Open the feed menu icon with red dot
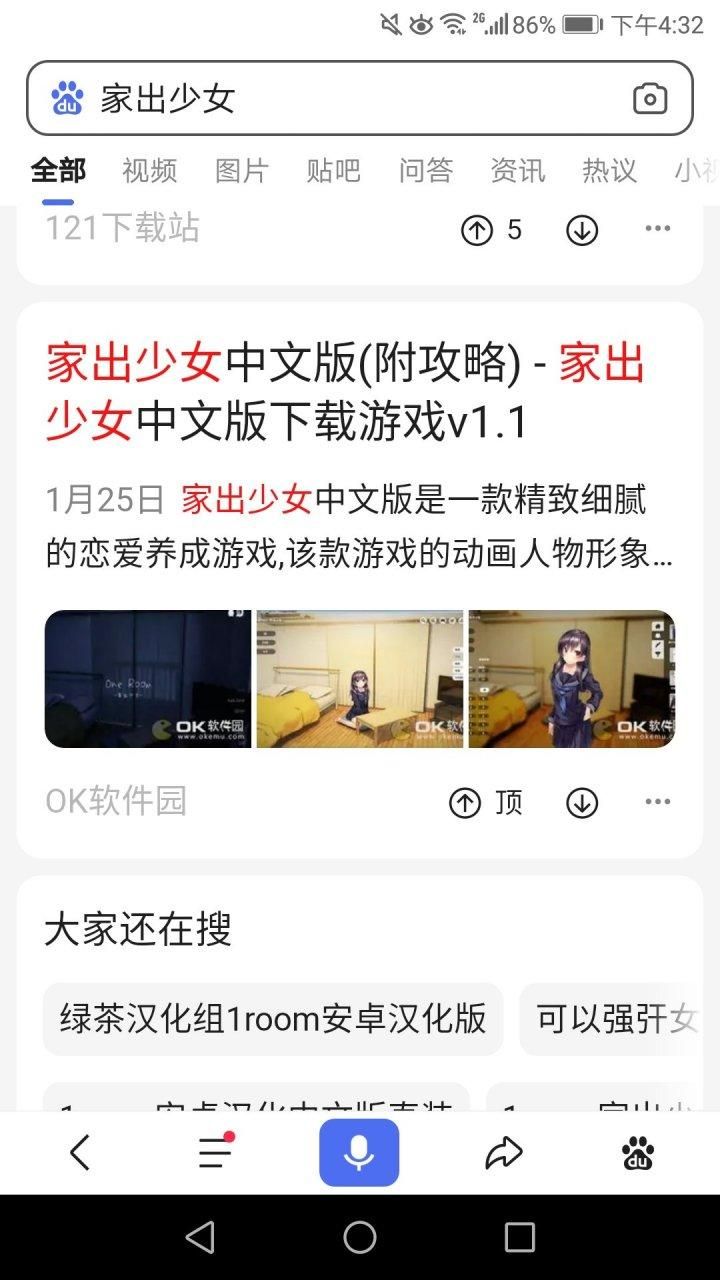Screen dimensions: 720x1280 pos(214,1152)
